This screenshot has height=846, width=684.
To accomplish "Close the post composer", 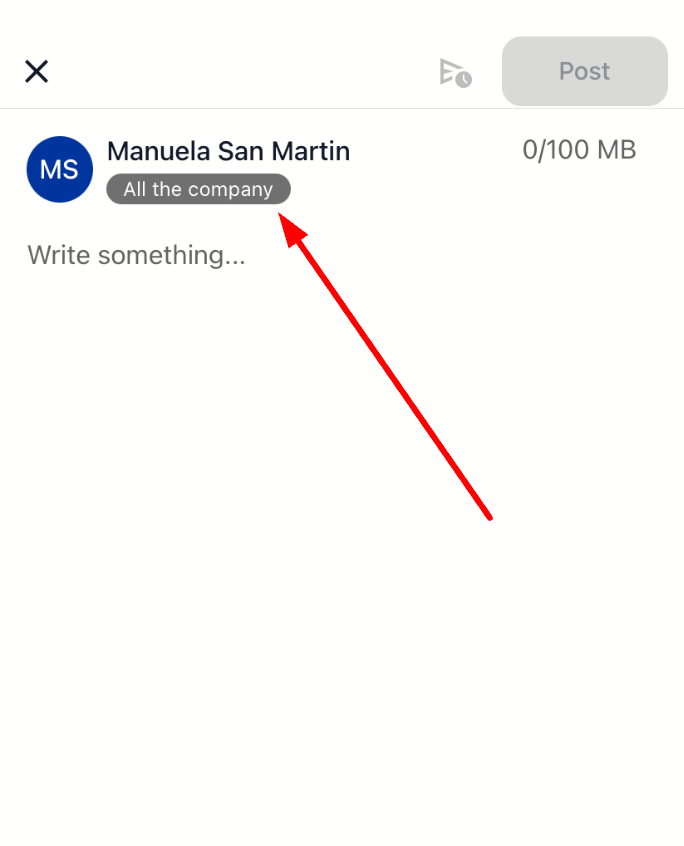I will tap(37, 71).
